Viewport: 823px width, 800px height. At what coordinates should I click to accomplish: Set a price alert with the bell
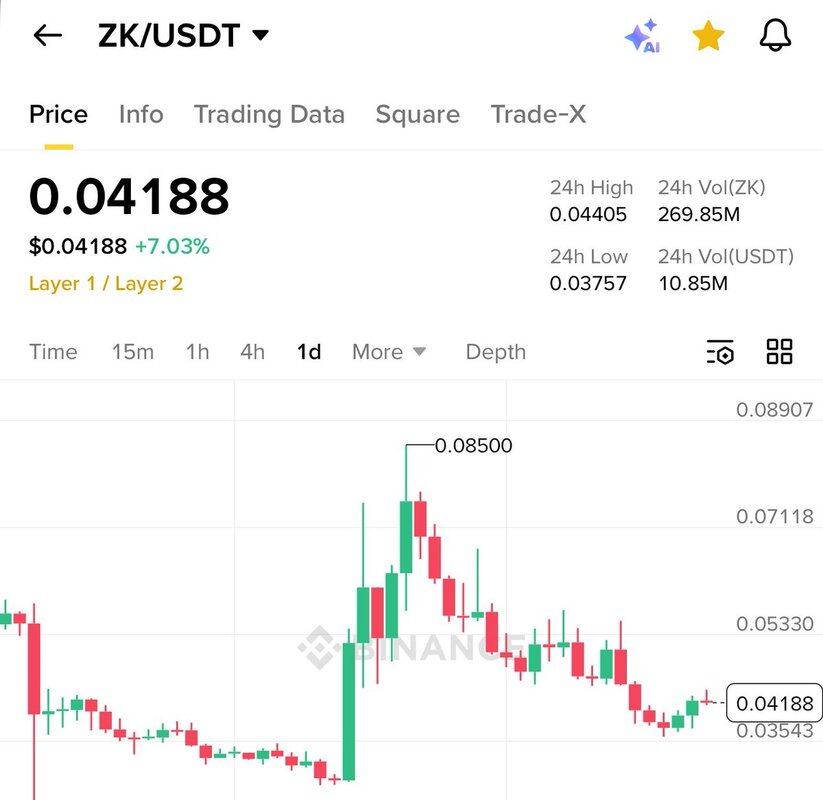[775, 36]
